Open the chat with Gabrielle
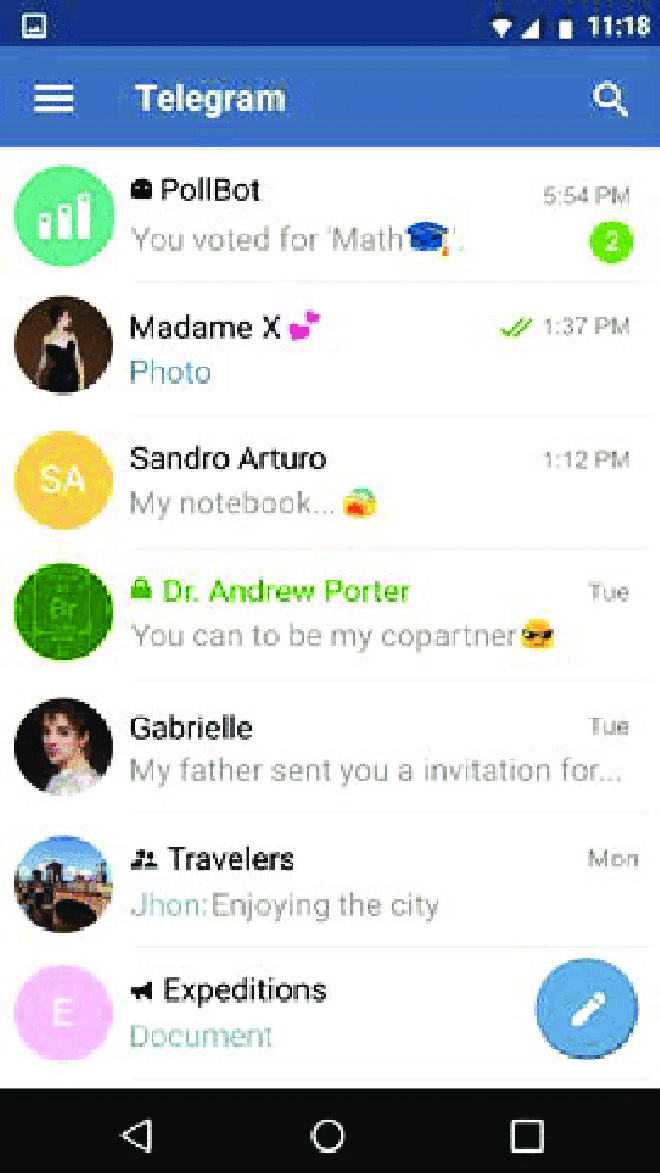The image size is (660, 1173). [x=330, y=747]
